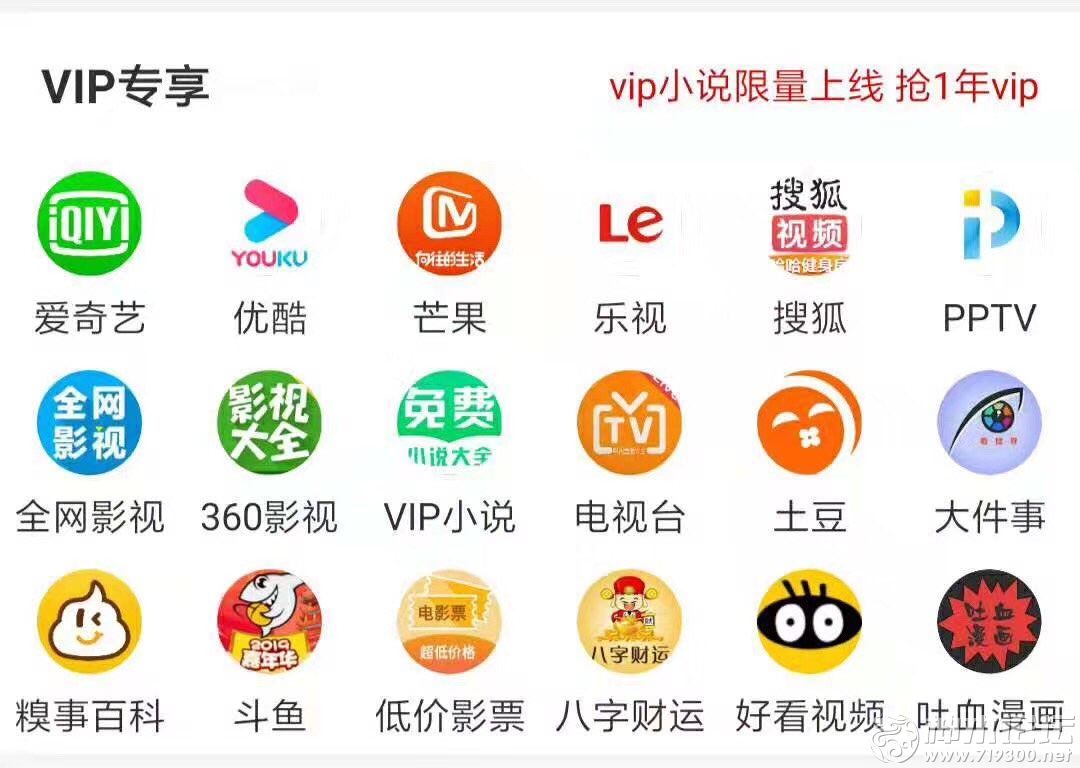The width and height of the screenshot is (1080, 768).
Task: Open the iQIYI (爱奇艺) shortcut
Action: tap(89, 224)
